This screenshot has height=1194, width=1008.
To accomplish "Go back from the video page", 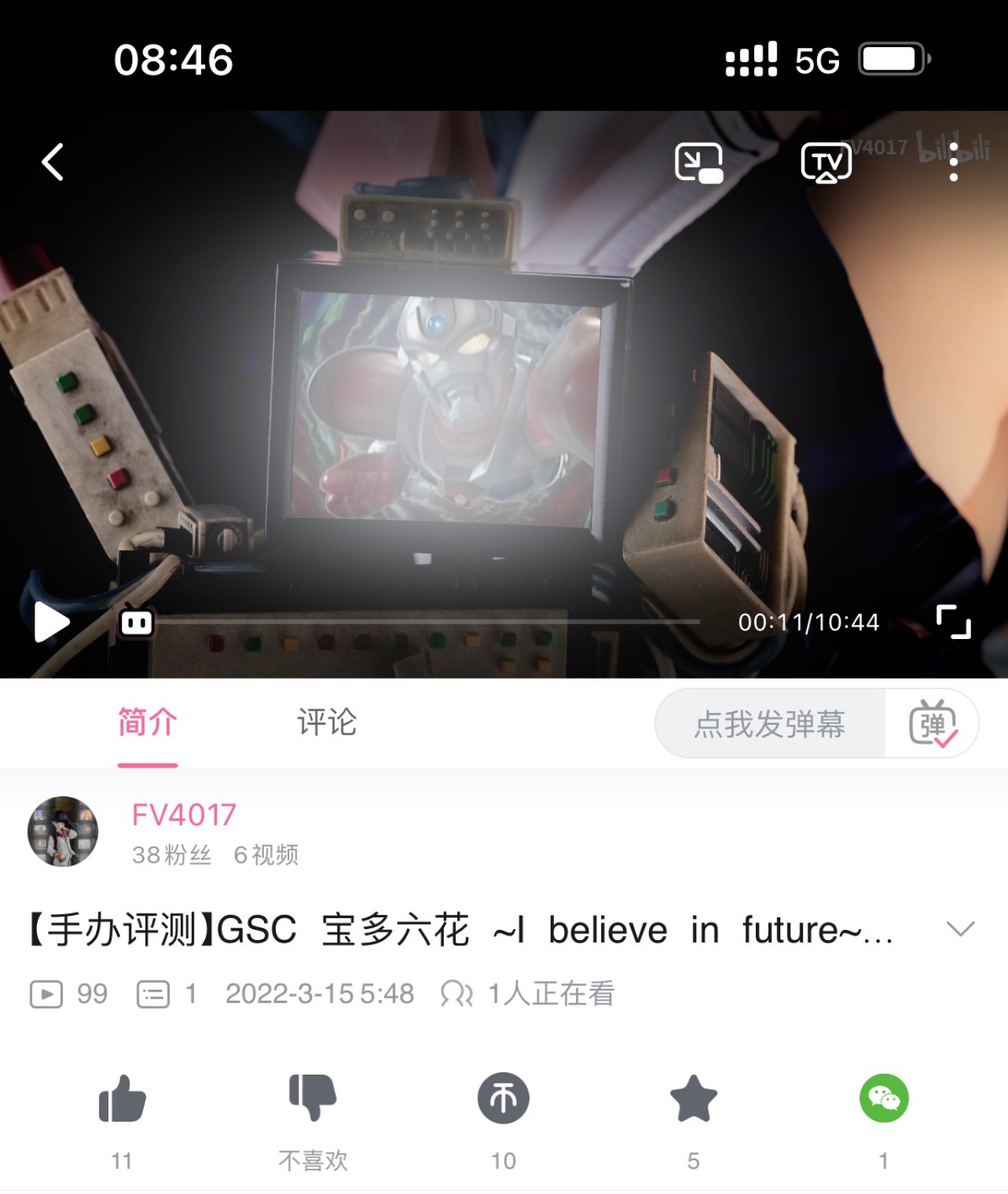I will coord(53,162).
